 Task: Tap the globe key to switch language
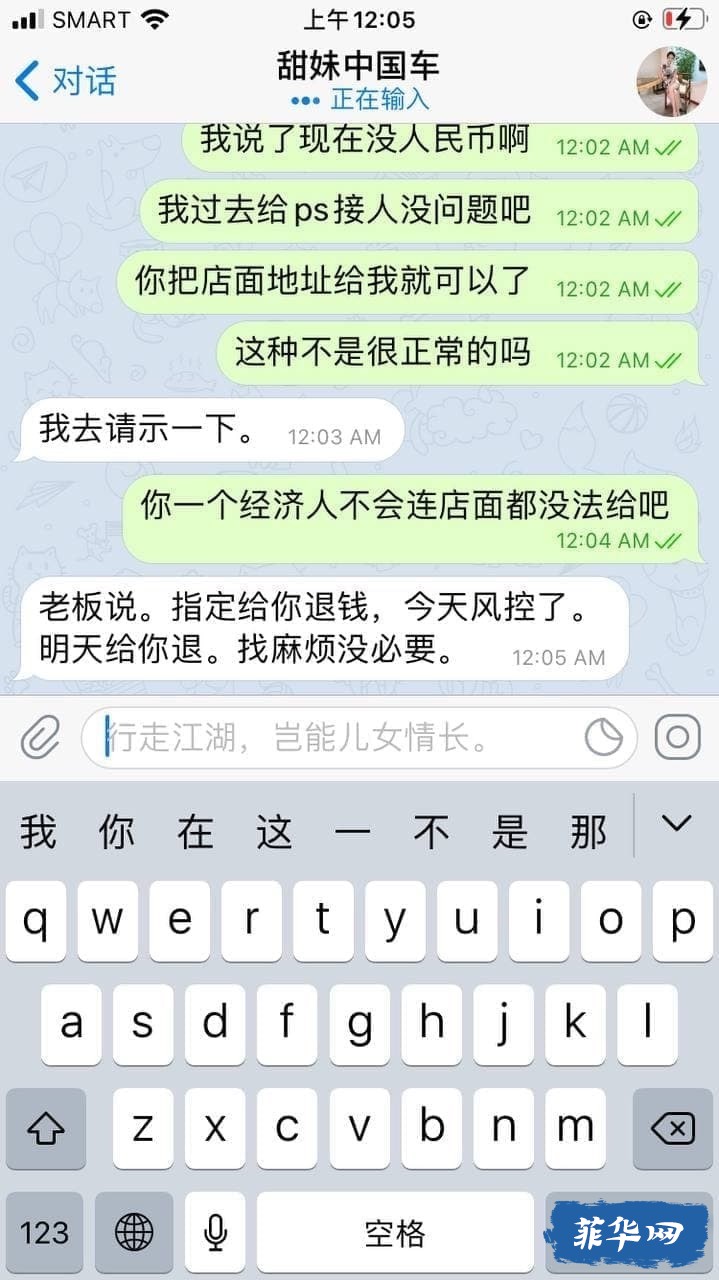134,1232
